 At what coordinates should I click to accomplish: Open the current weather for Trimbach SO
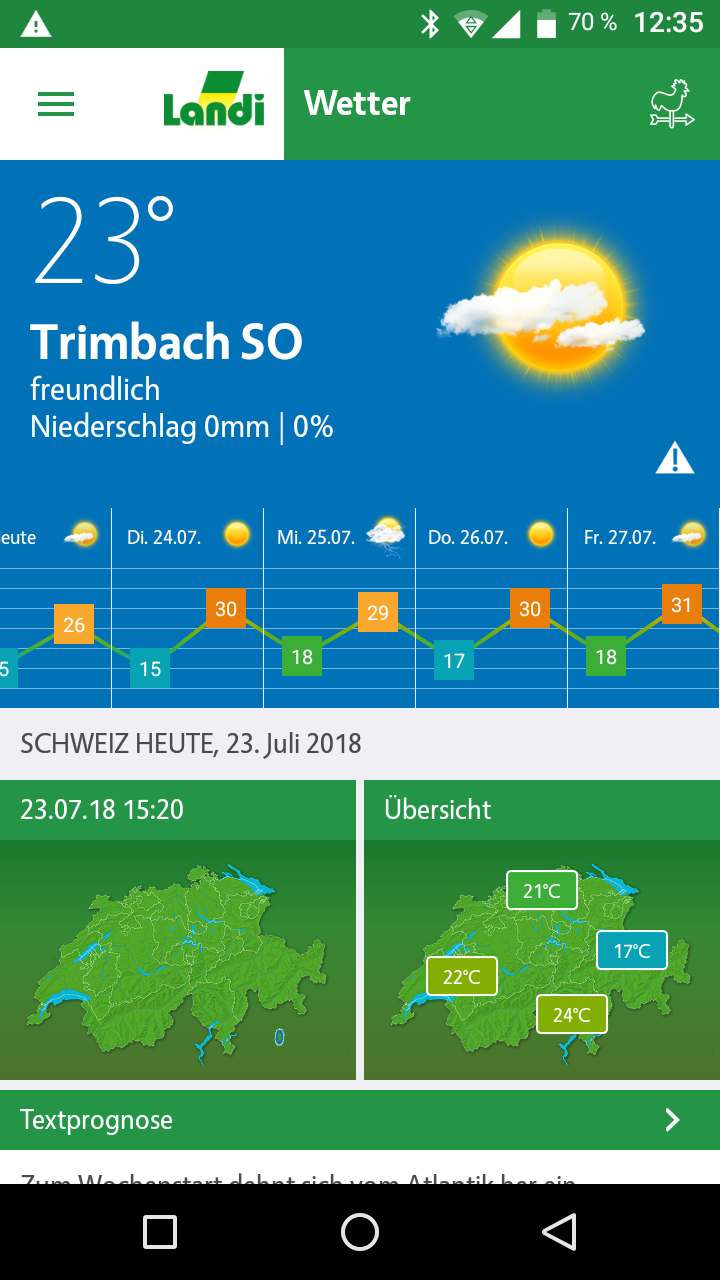pyautogui.click(x=166, y=342)
